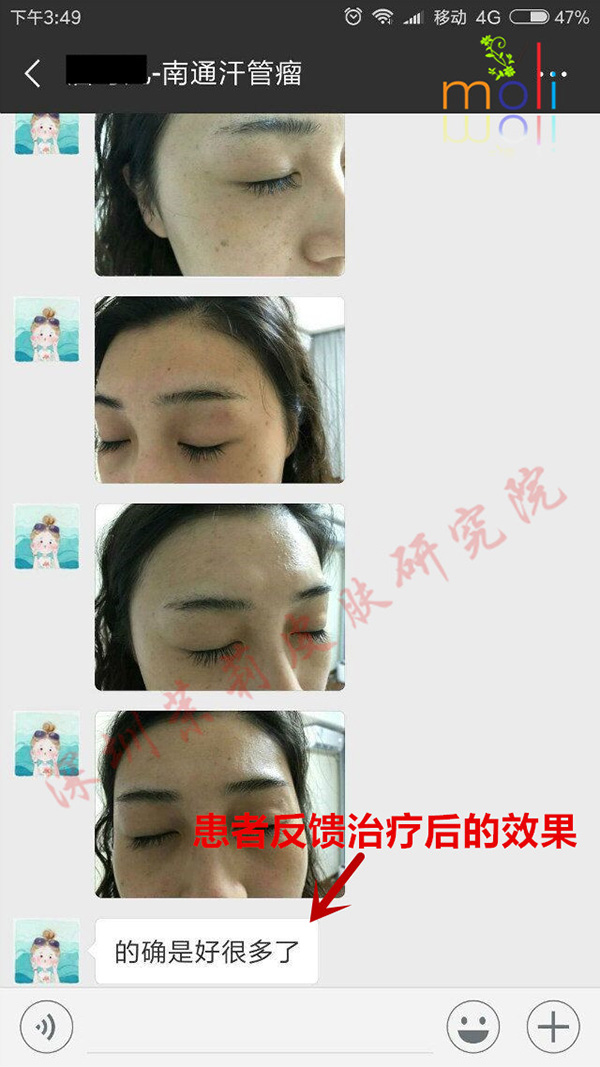Go back from the 南通汗管瘤 chat
This screenshot has height=1067, width=600.
click(x=33, y=73)
